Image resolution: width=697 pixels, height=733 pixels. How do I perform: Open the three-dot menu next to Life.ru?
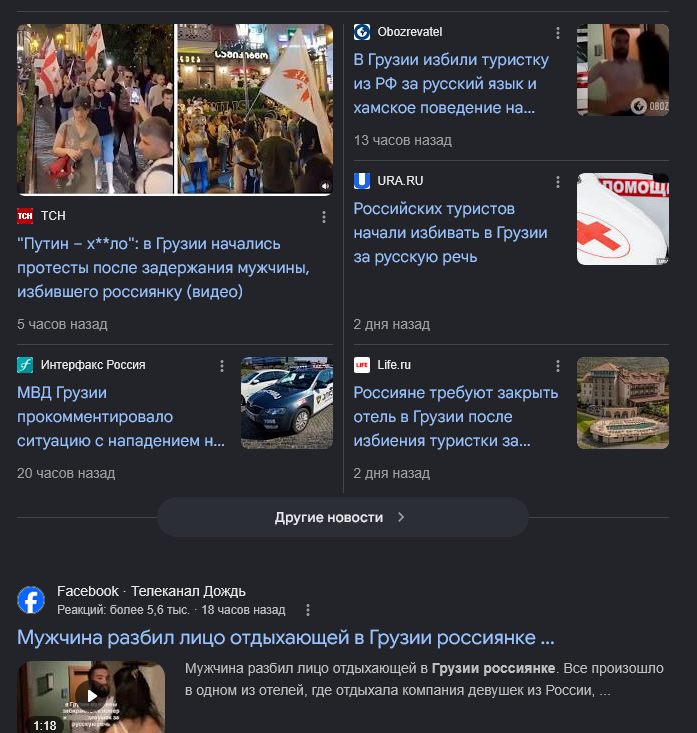click(558, 366)
